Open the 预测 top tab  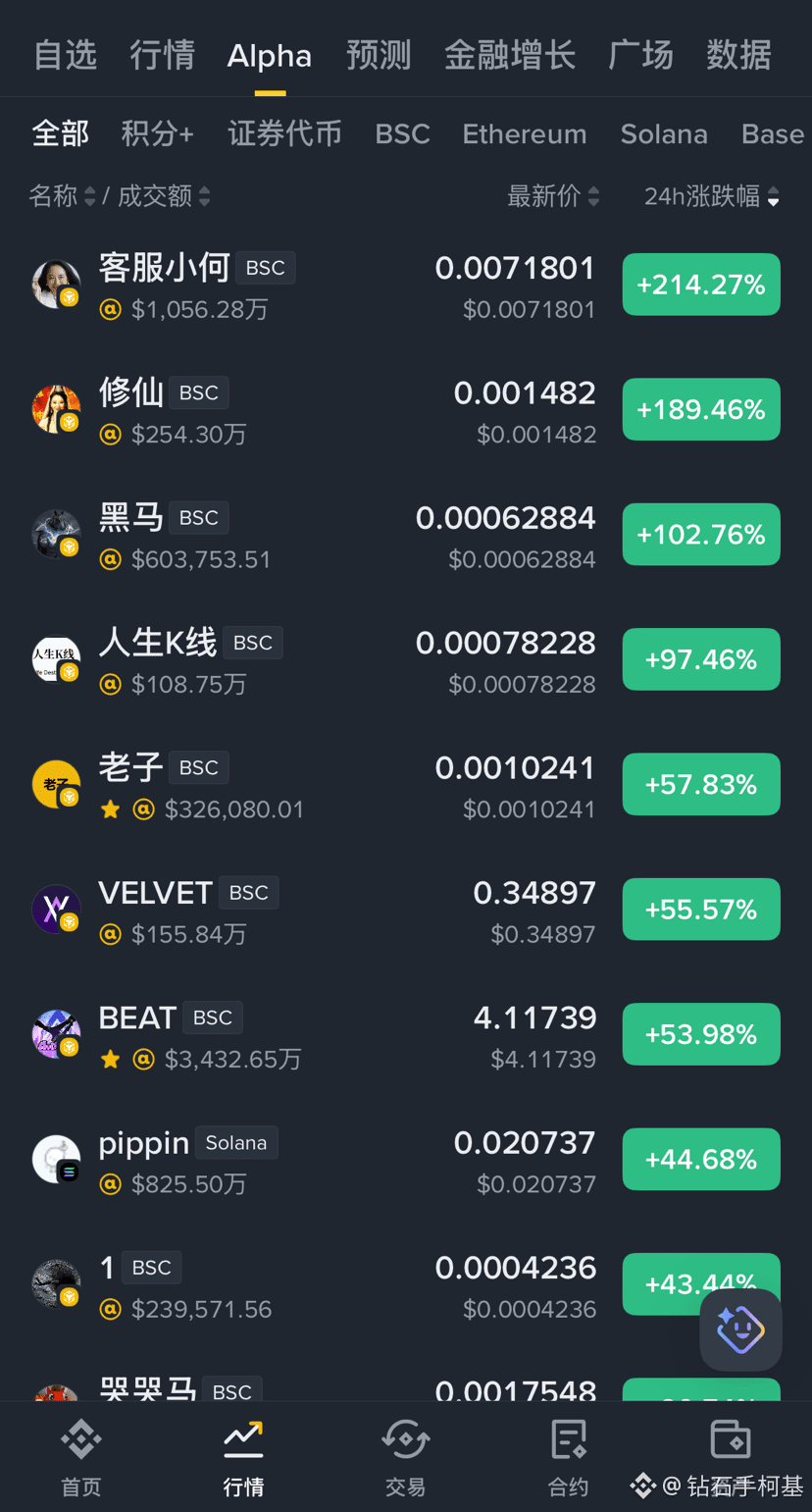click(x=379, y=55)
